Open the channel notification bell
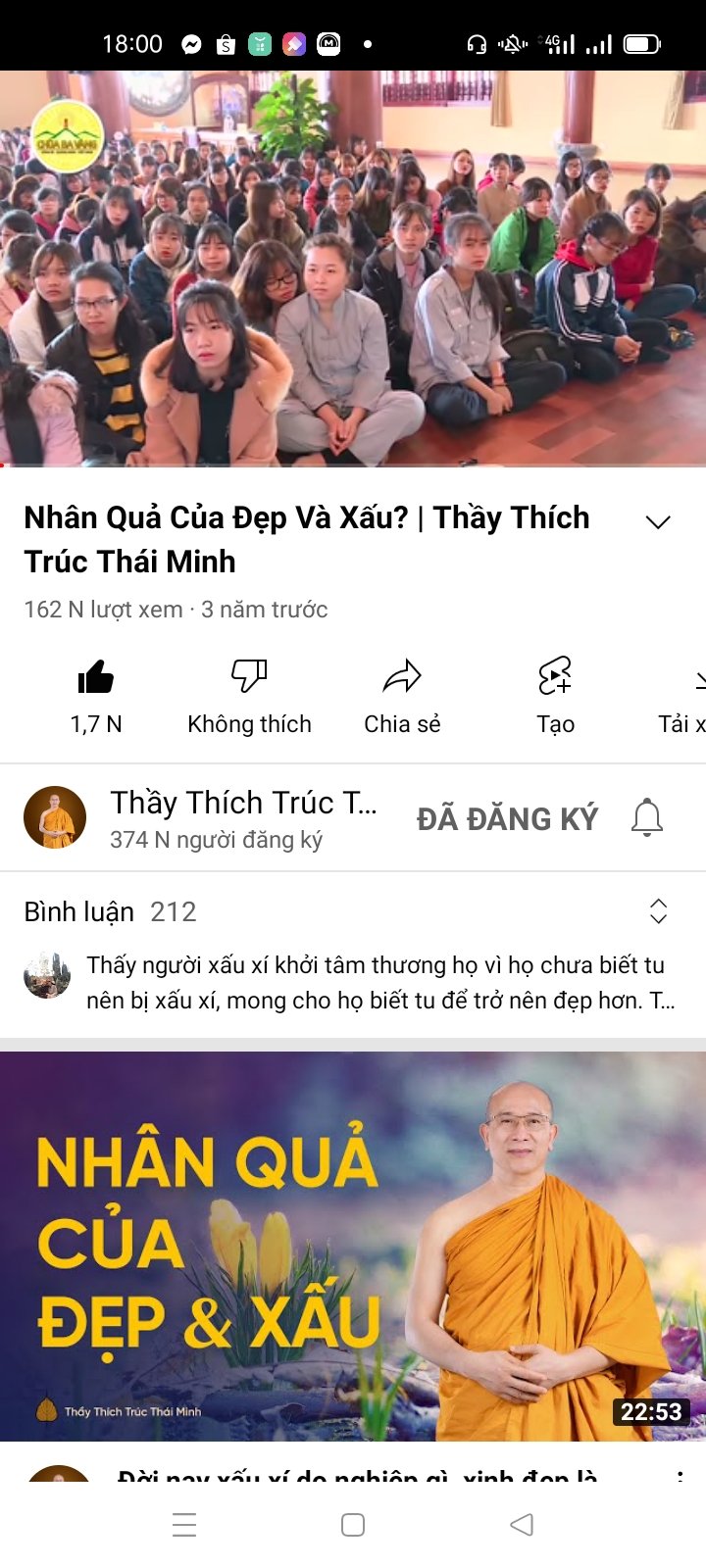The image size is (706, 1568). click(647, 817)
